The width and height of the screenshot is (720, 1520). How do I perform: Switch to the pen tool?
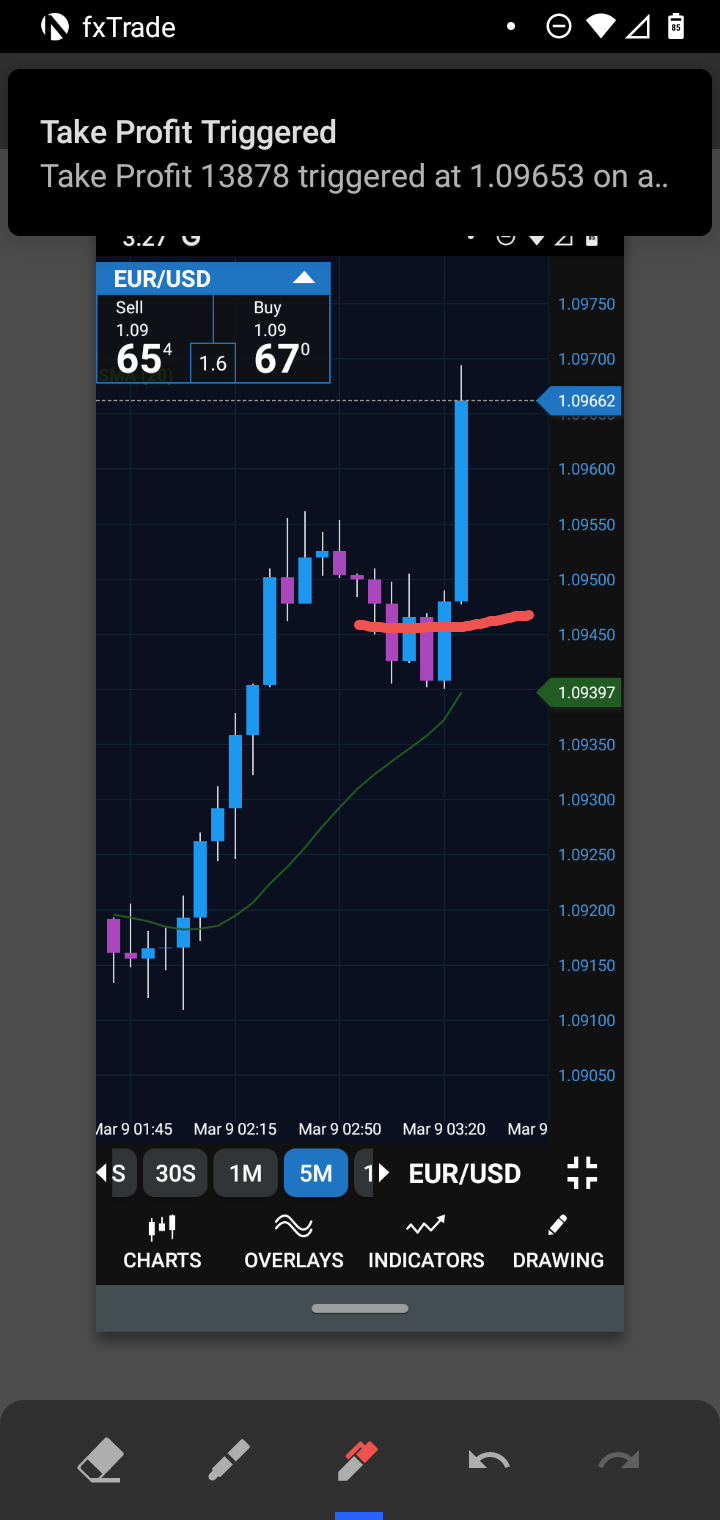(229, 1462)
